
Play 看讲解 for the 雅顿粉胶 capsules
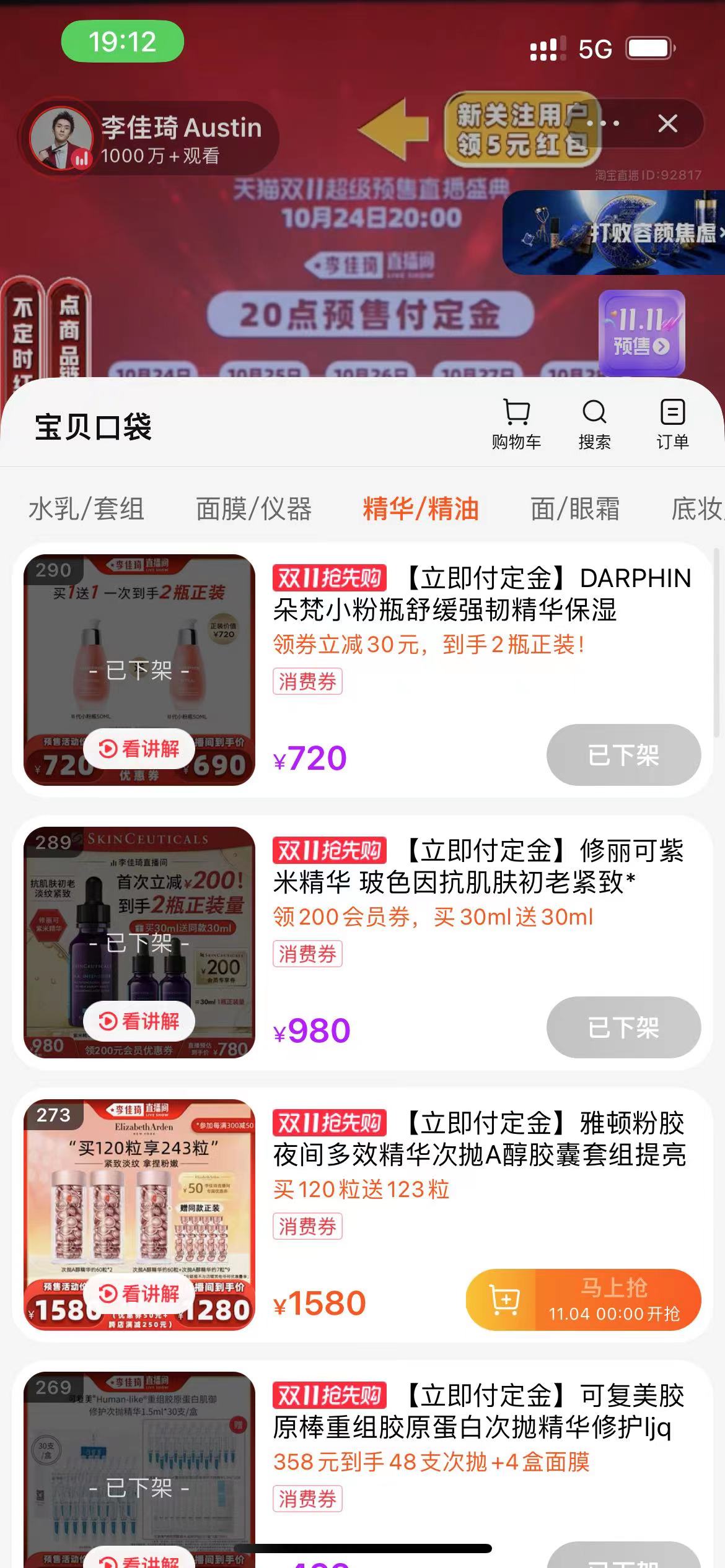(x=139, y=1294)
